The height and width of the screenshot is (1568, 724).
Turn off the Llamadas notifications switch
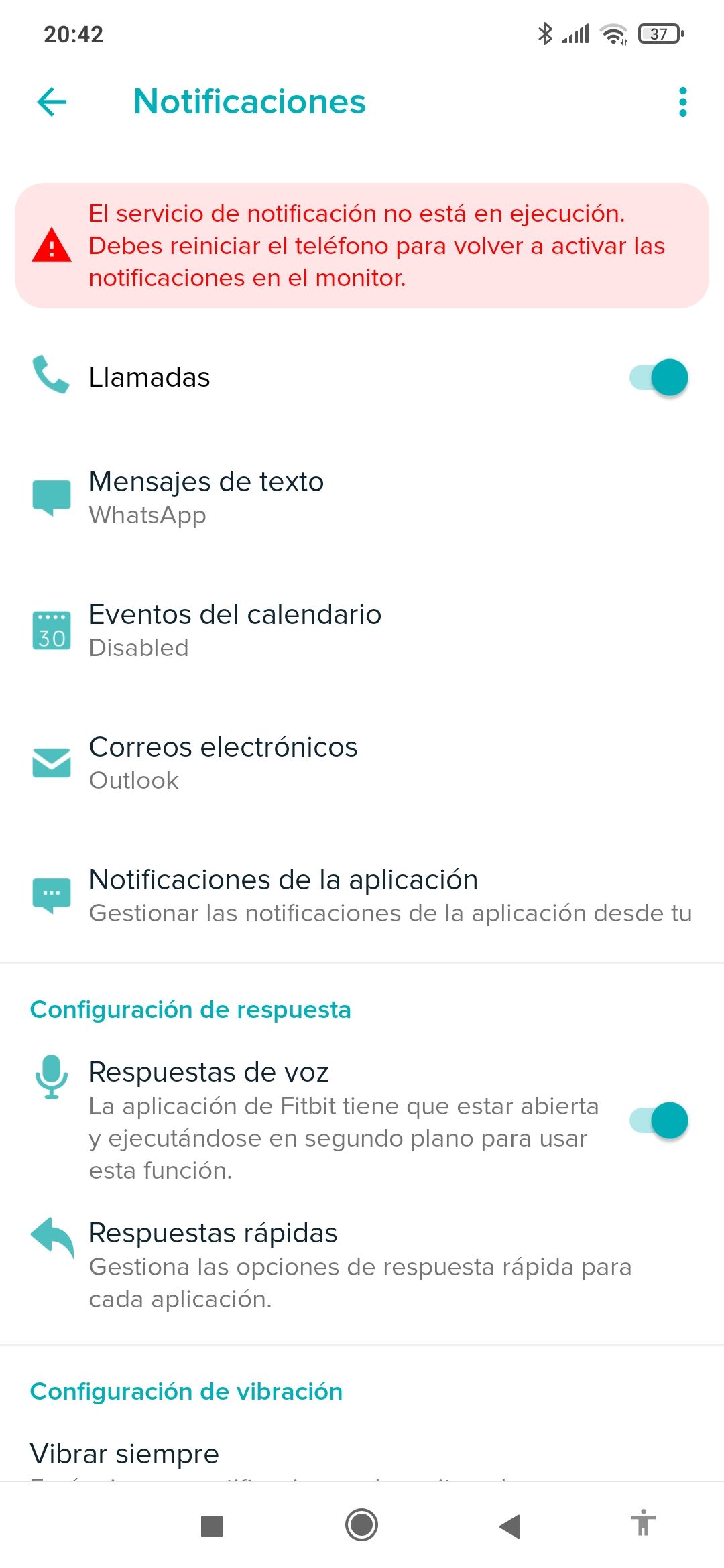pyautogui.click(x=659, y=377)
